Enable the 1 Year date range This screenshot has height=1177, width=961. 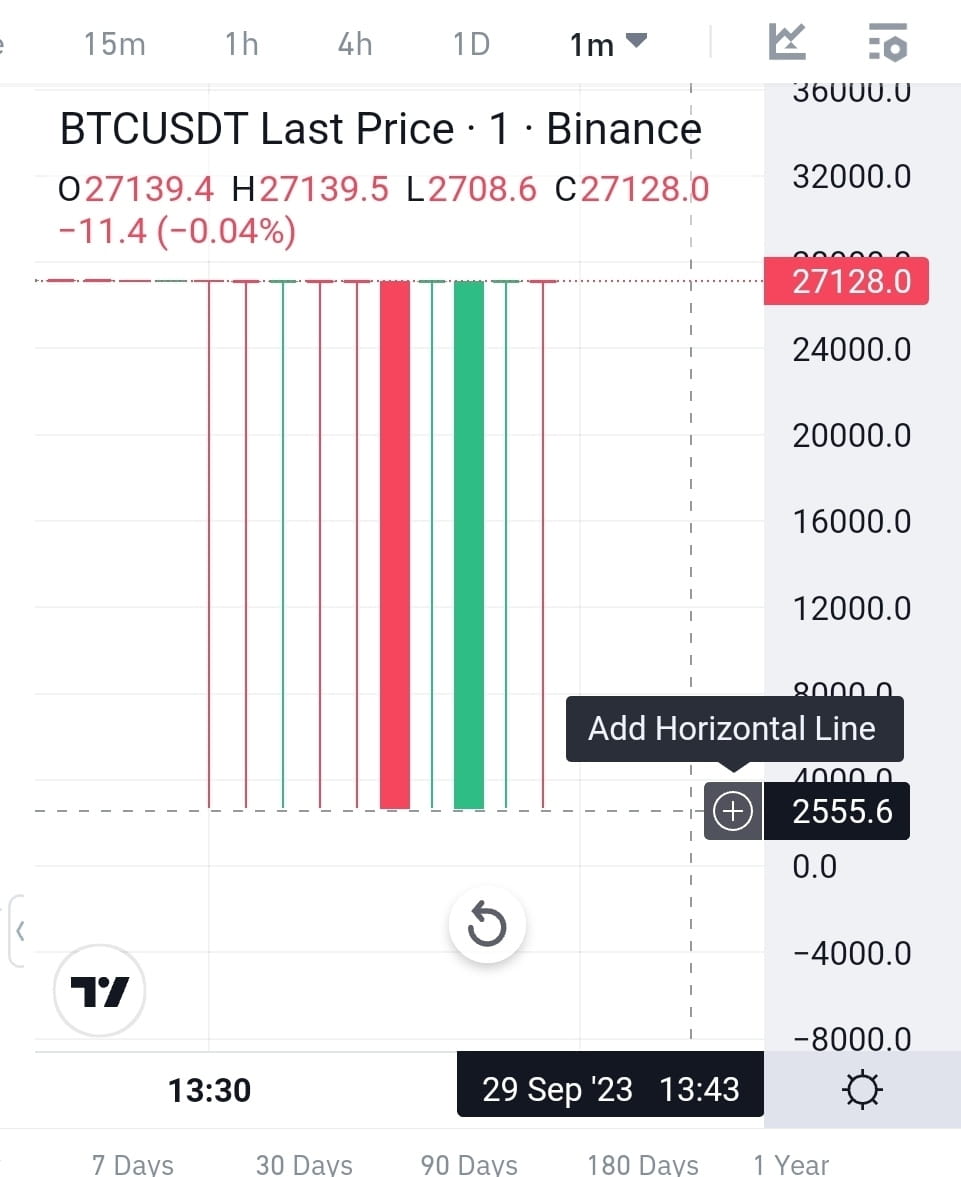pos(791,1163)
